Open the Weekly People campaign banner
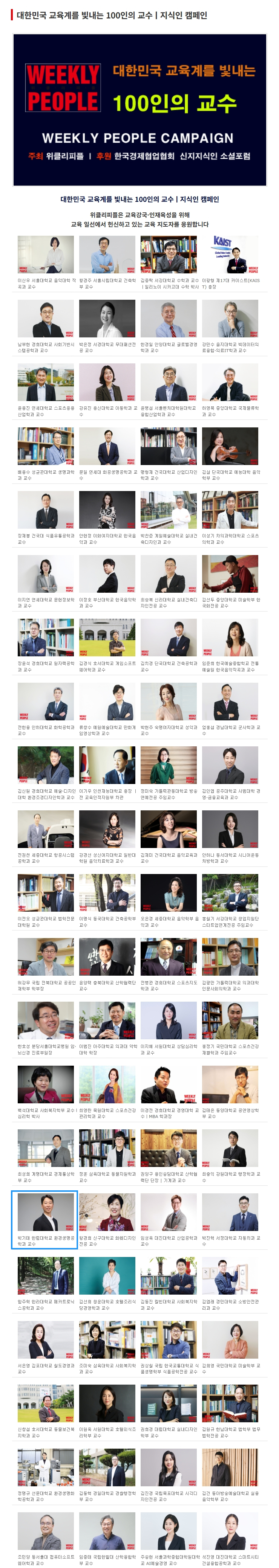Screen dimensions: 279x1568 [139, 110]
